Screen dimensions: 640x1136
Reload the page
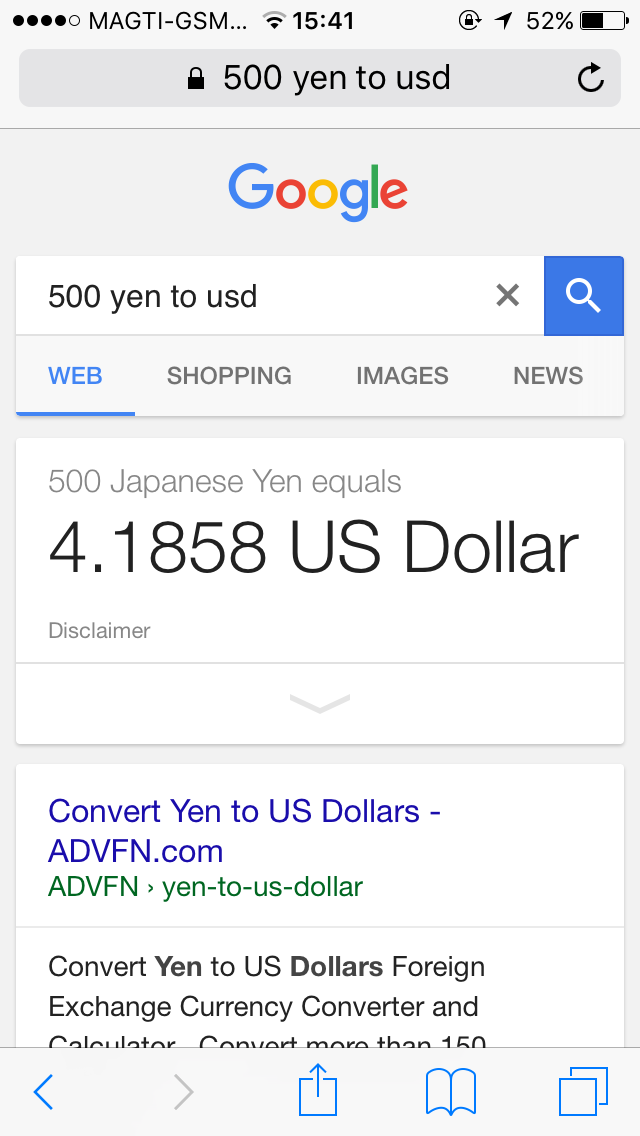click(x=591, y=78)
